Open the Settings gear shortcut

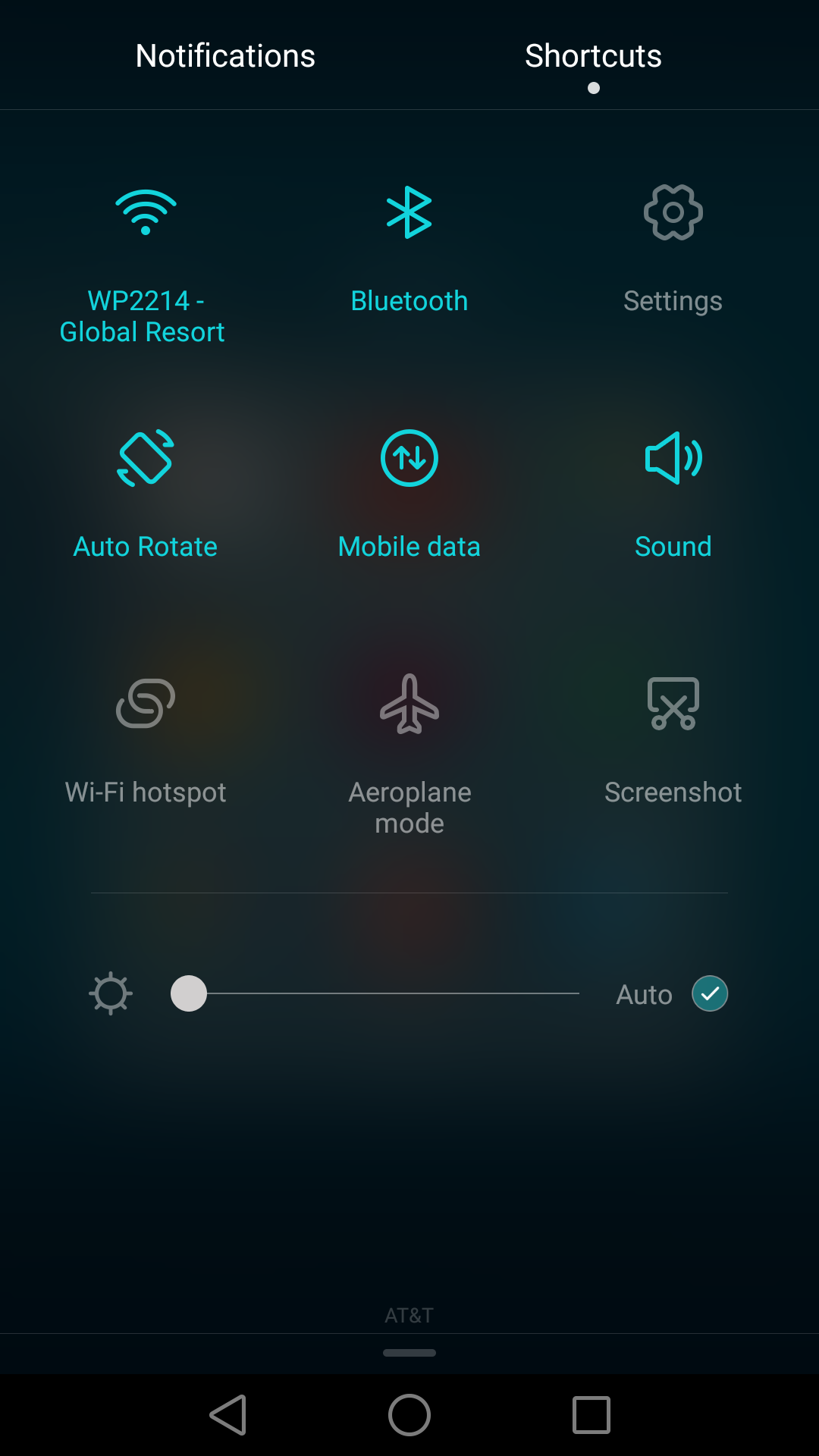(673, 212)
